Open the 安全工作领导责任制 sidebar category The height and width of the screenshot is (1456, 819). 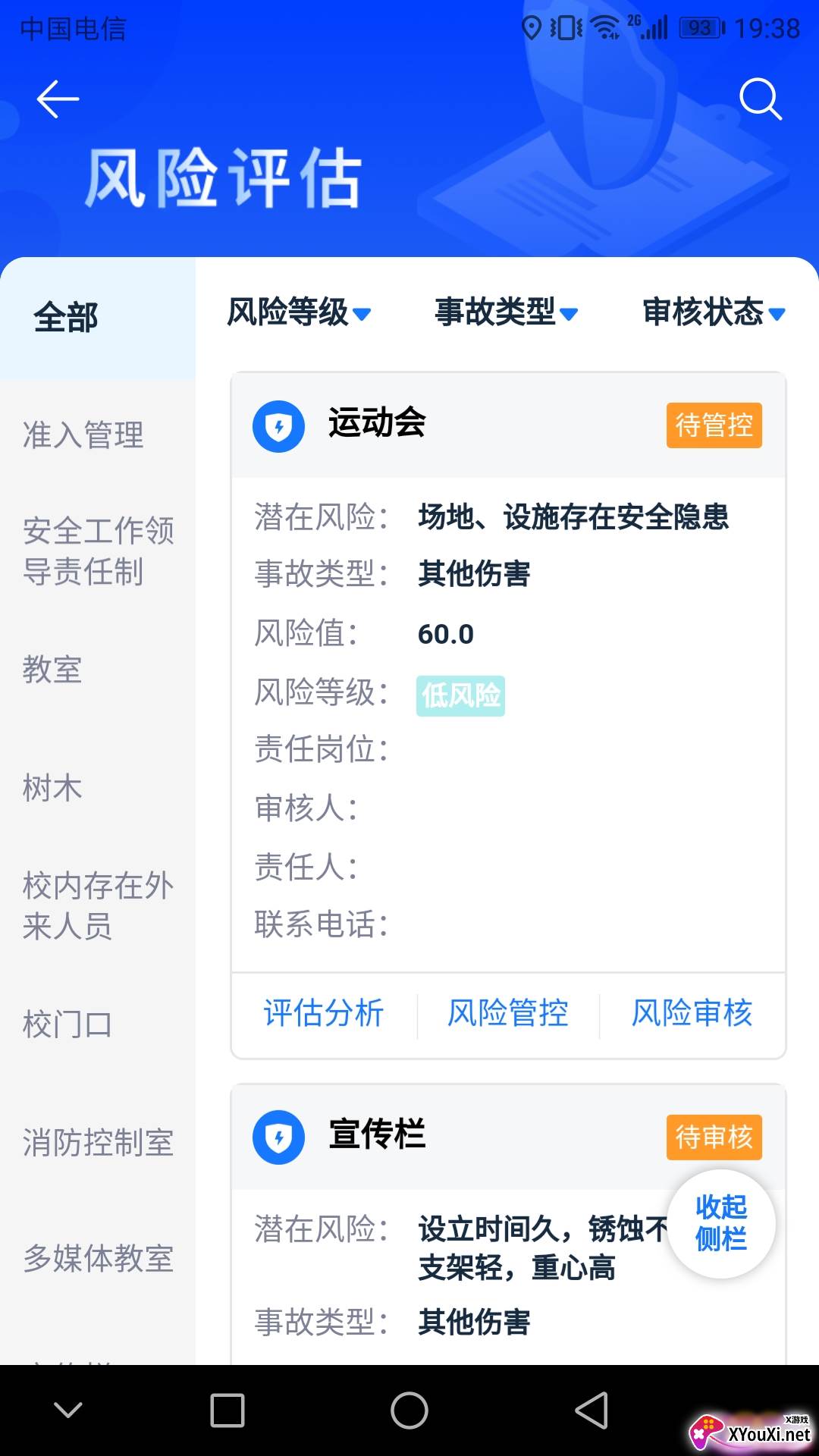(x=98, y=551)
